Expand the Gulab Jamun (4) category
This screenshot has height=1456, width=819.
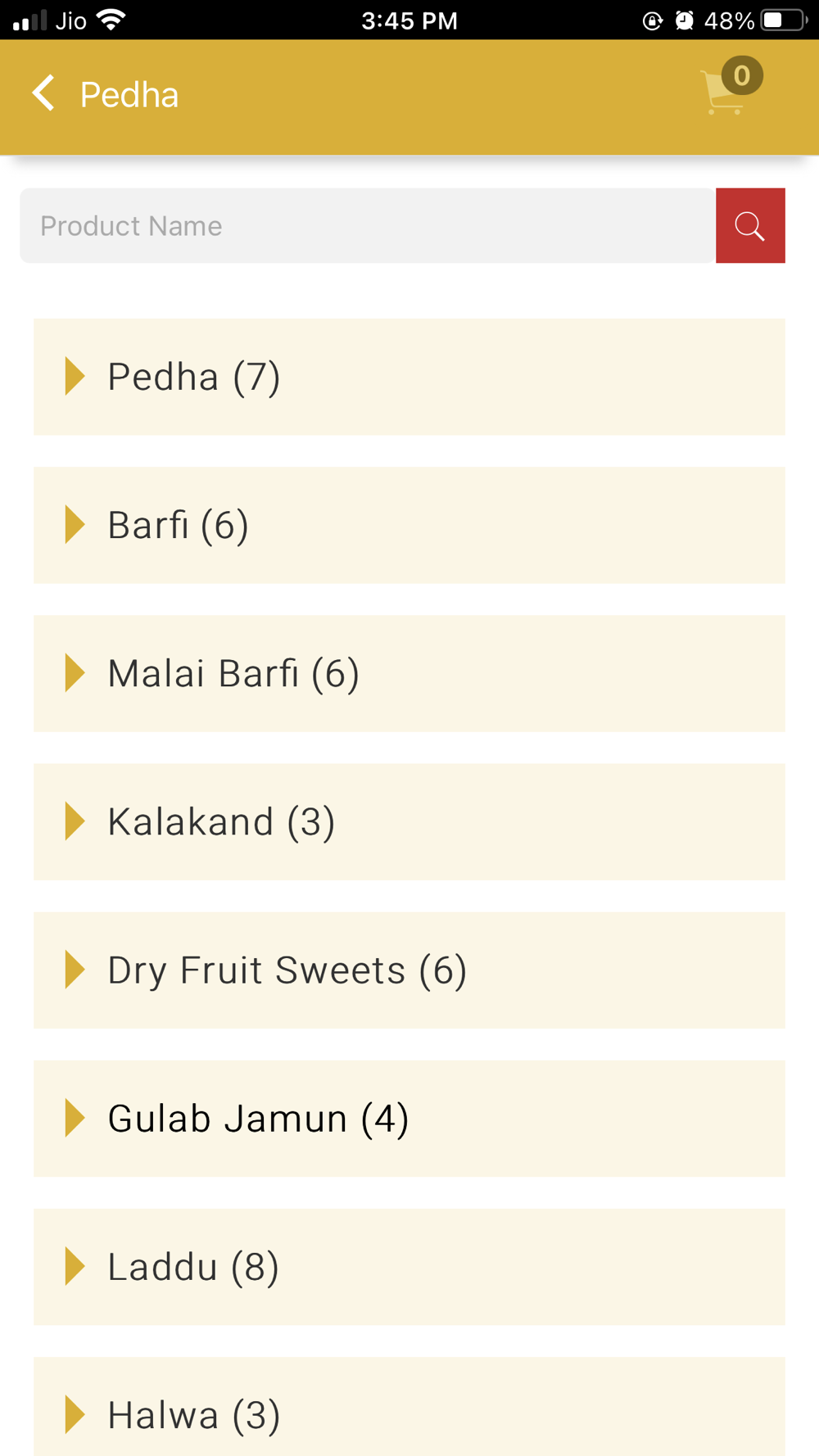[409, 1118]
